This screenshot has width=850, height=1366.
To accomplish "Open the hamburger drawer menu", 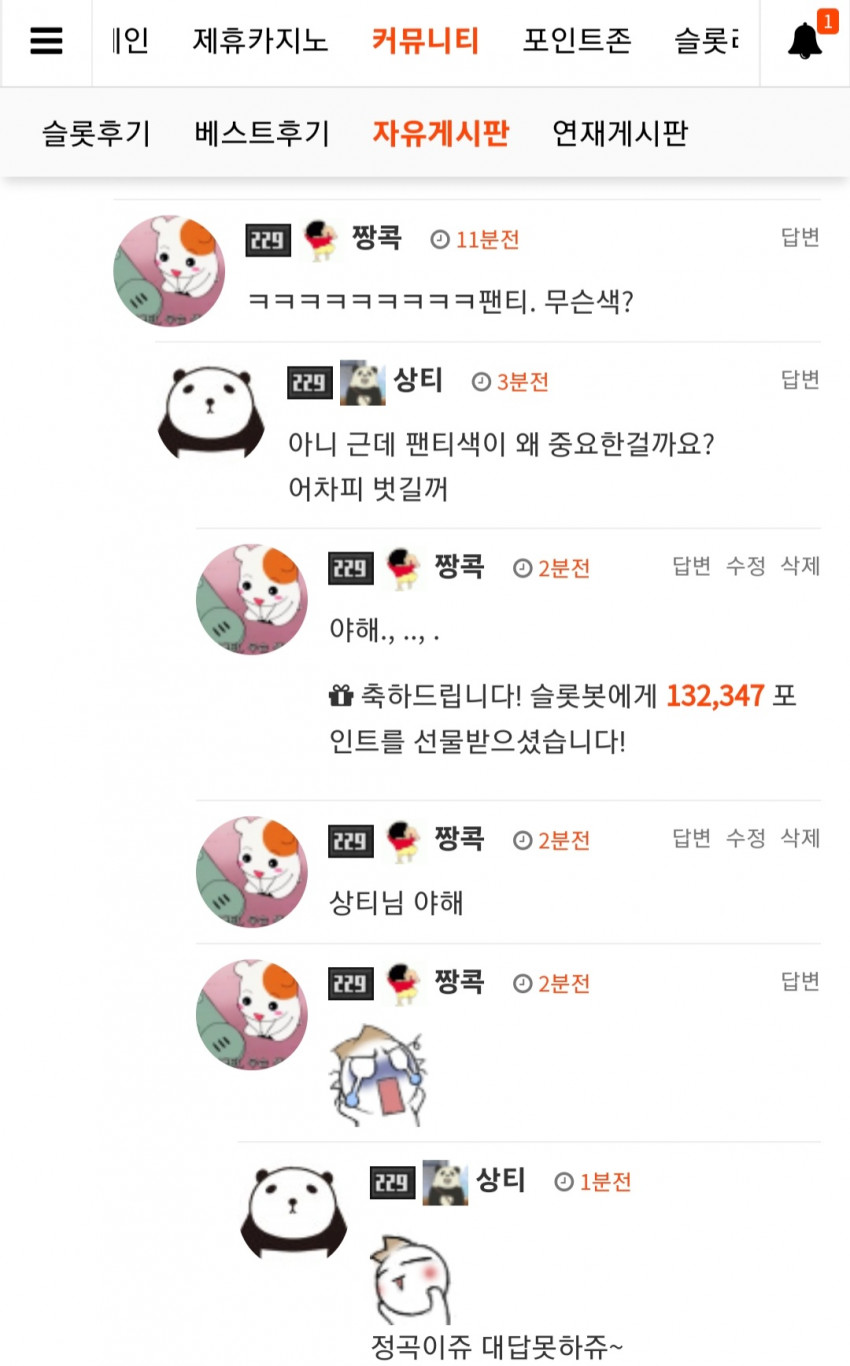I will click(47, 41).
